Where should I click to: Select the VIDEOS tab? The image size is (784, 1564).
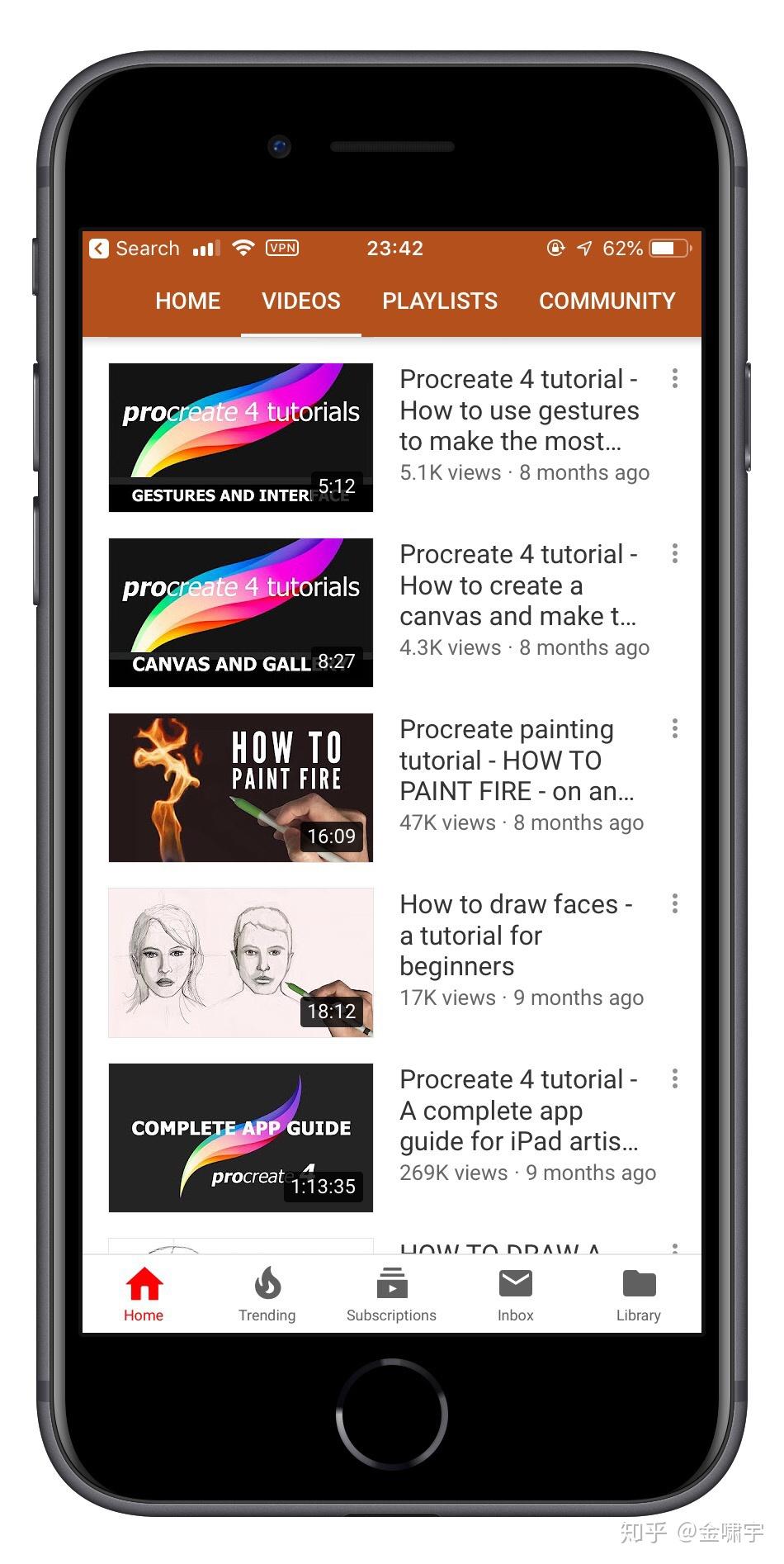click(x=300, y=301)
